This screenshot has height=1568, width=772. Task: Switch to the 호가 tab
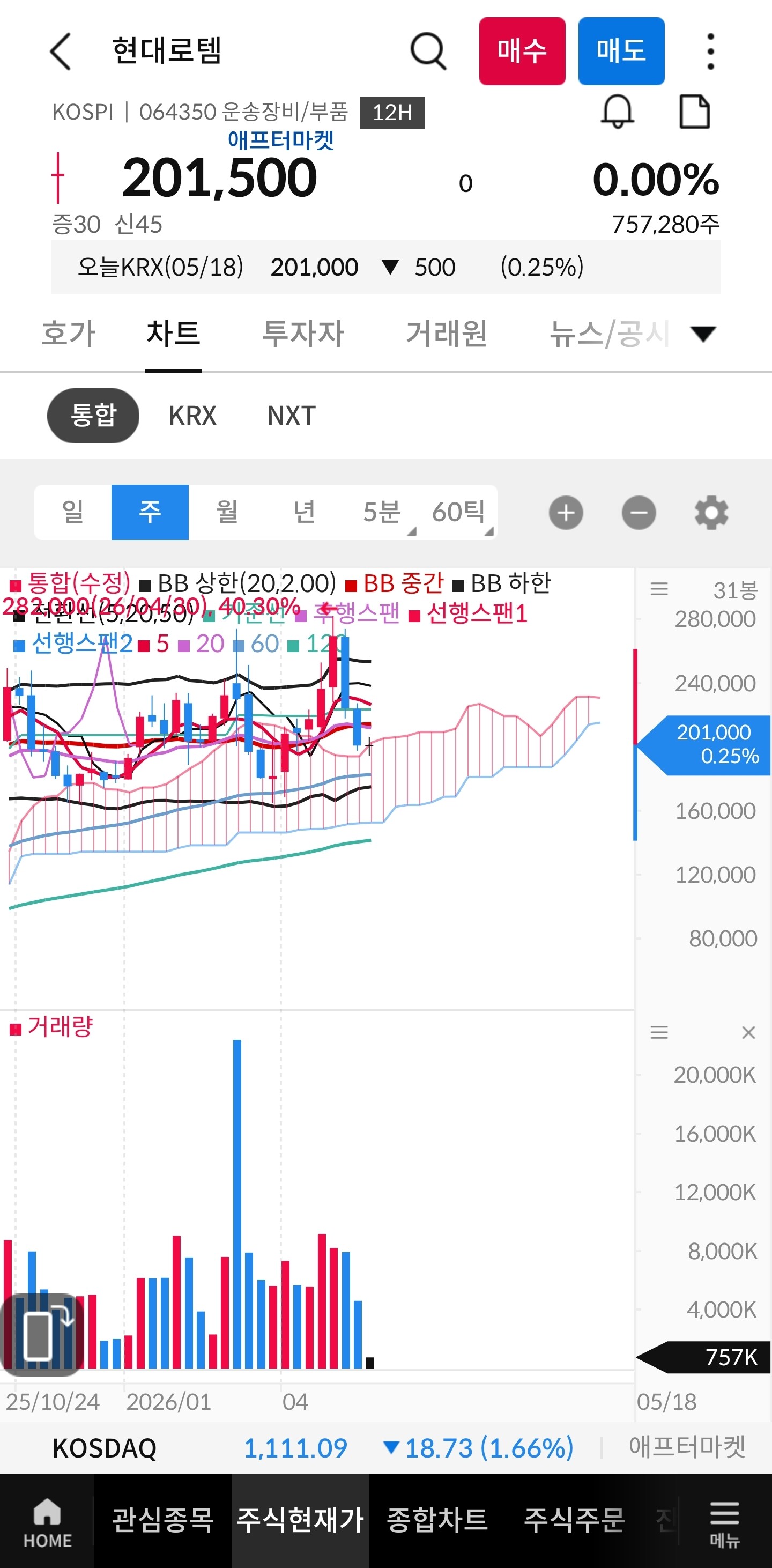click(x=68, y=334)
